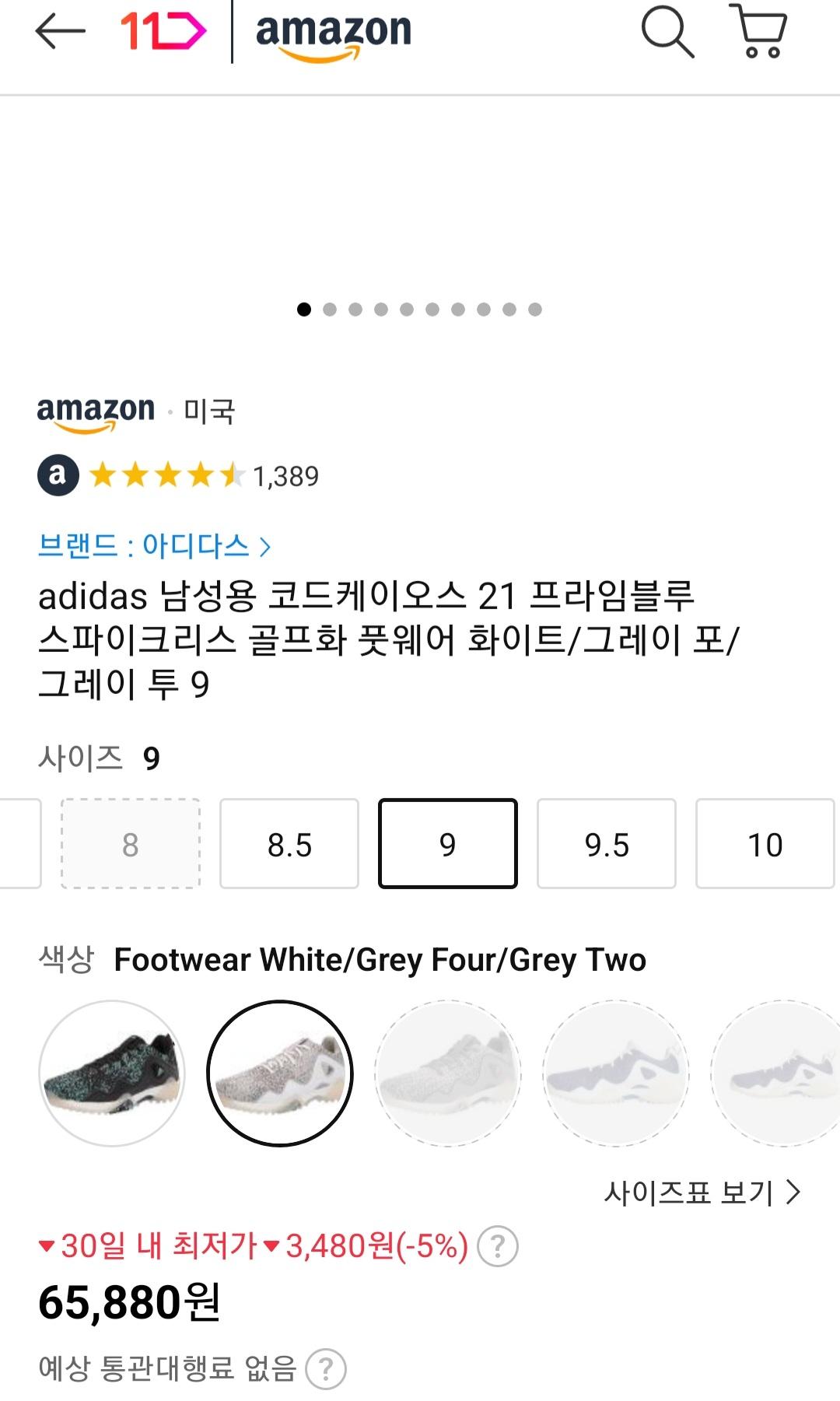
Task: Open 사이즈표 보기 size chart
Action: [702, 1193]
